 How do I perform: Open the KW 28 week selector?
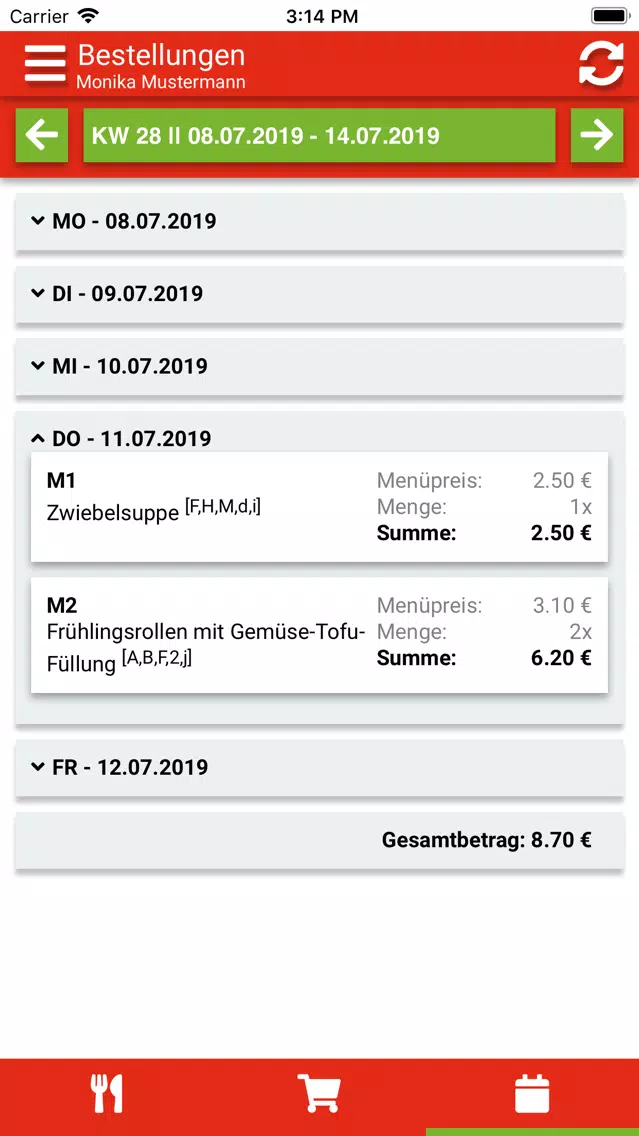click(320, 135)
